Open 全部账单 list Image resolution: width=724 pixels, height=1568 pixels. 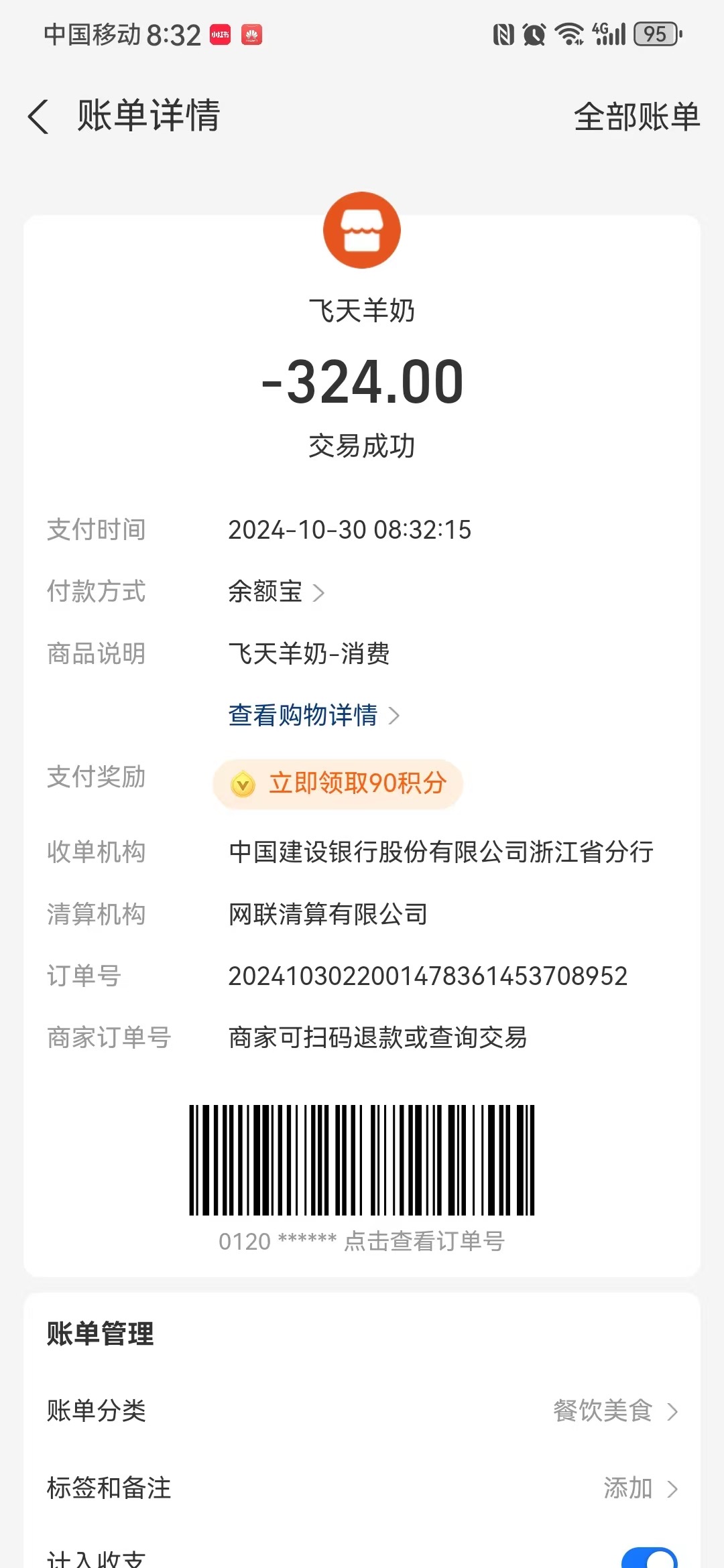(636, 117)
